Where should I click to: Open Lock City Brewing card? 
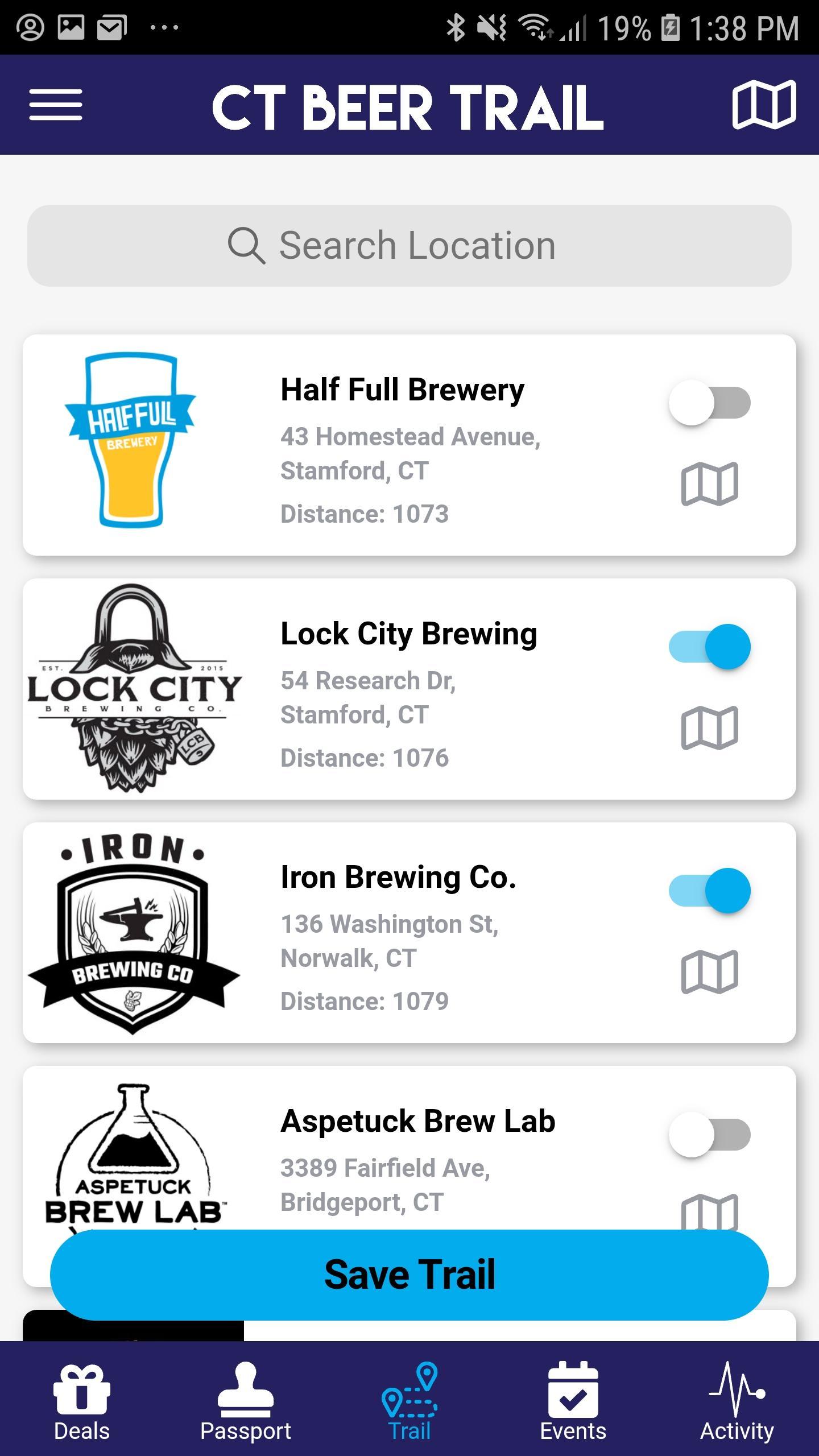click(x=409, y=689)
